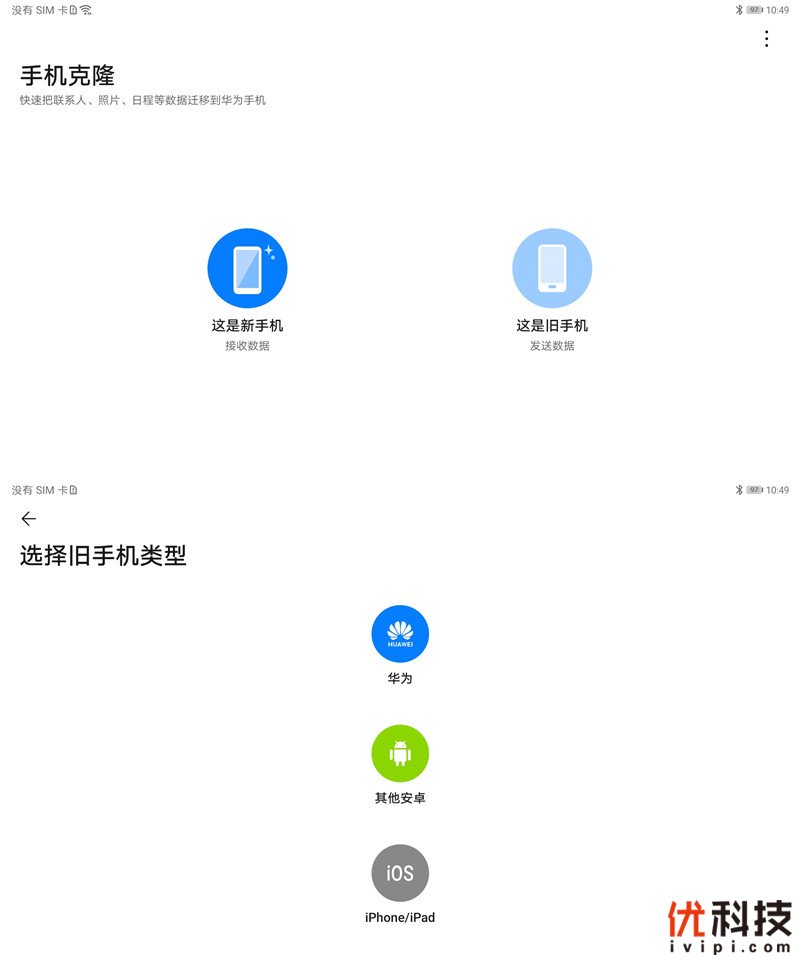
Task: Select the old phone icon for sending data
Action: tap(552, 267)
